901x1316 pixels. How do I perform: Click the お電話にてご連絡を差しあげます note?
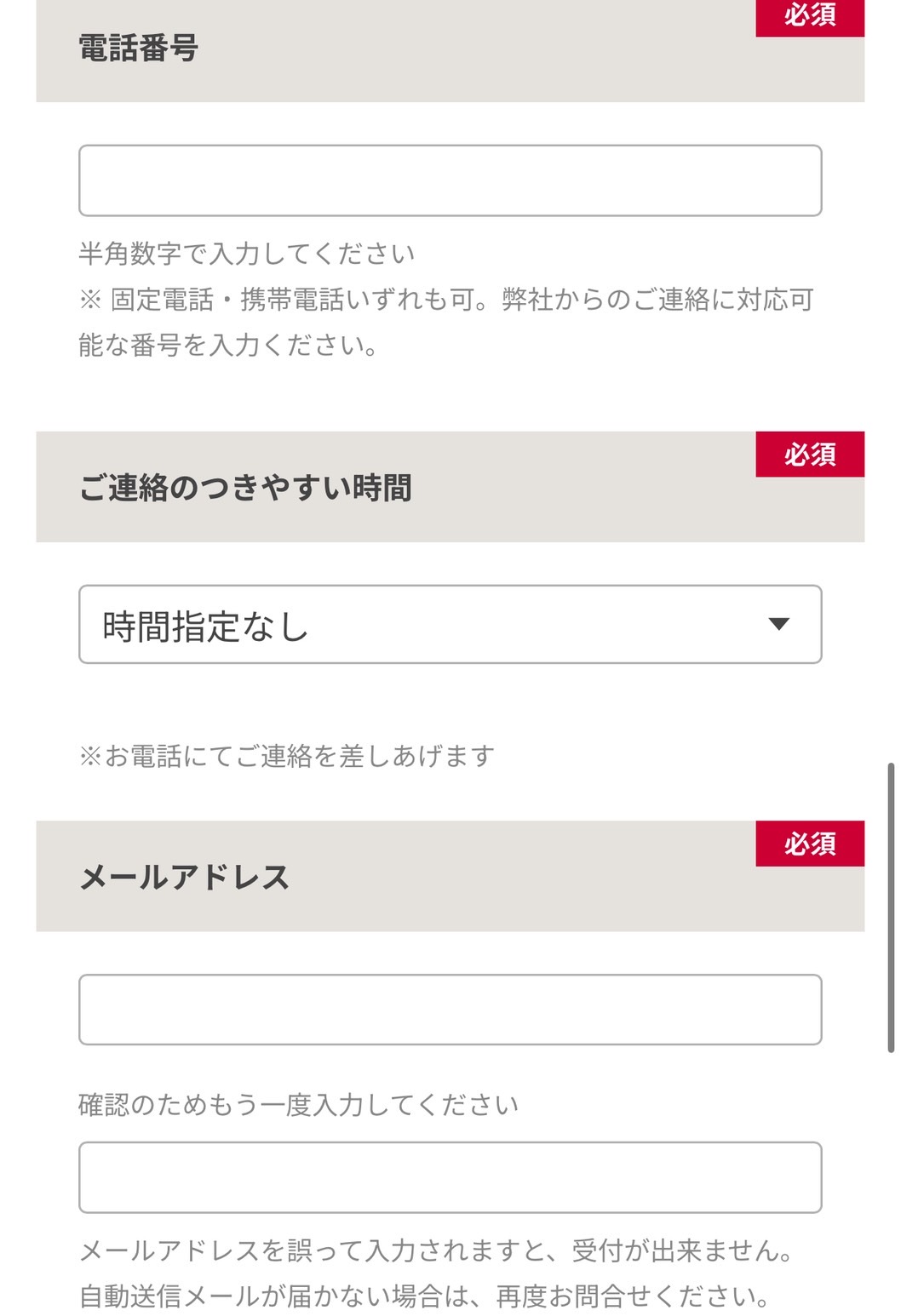tap(284, 754)
